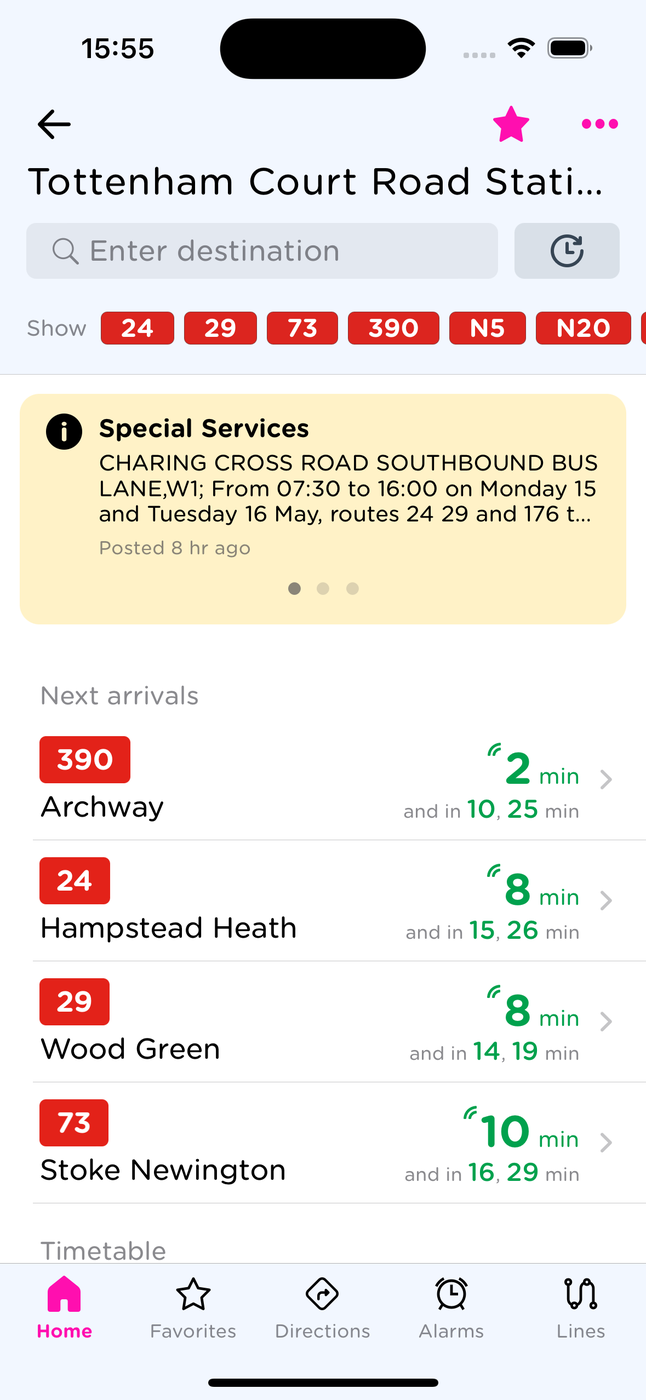Open the 390 Archway arrival details
Viewport: 646px width, 1400px height.
coord(323,780)
